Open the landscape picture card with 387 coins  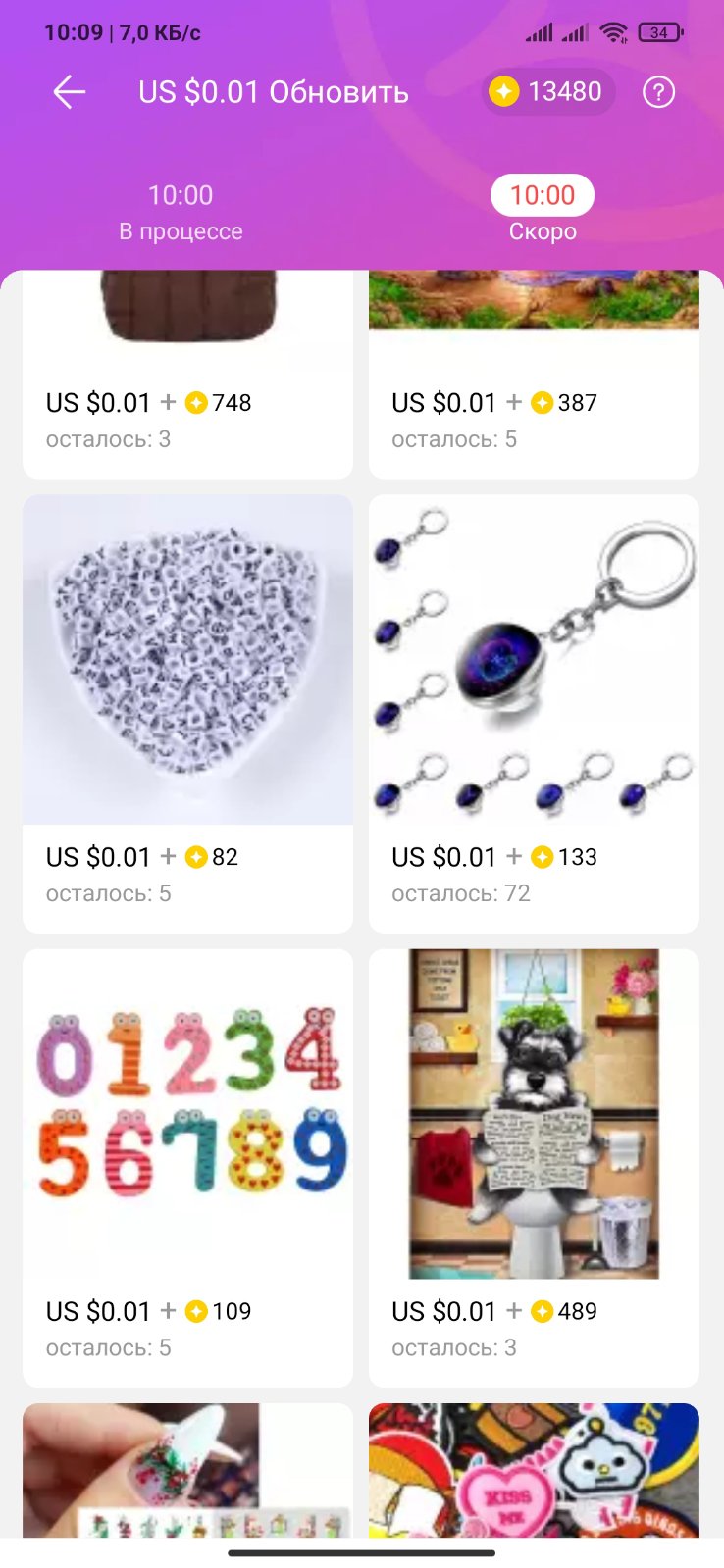534,373
